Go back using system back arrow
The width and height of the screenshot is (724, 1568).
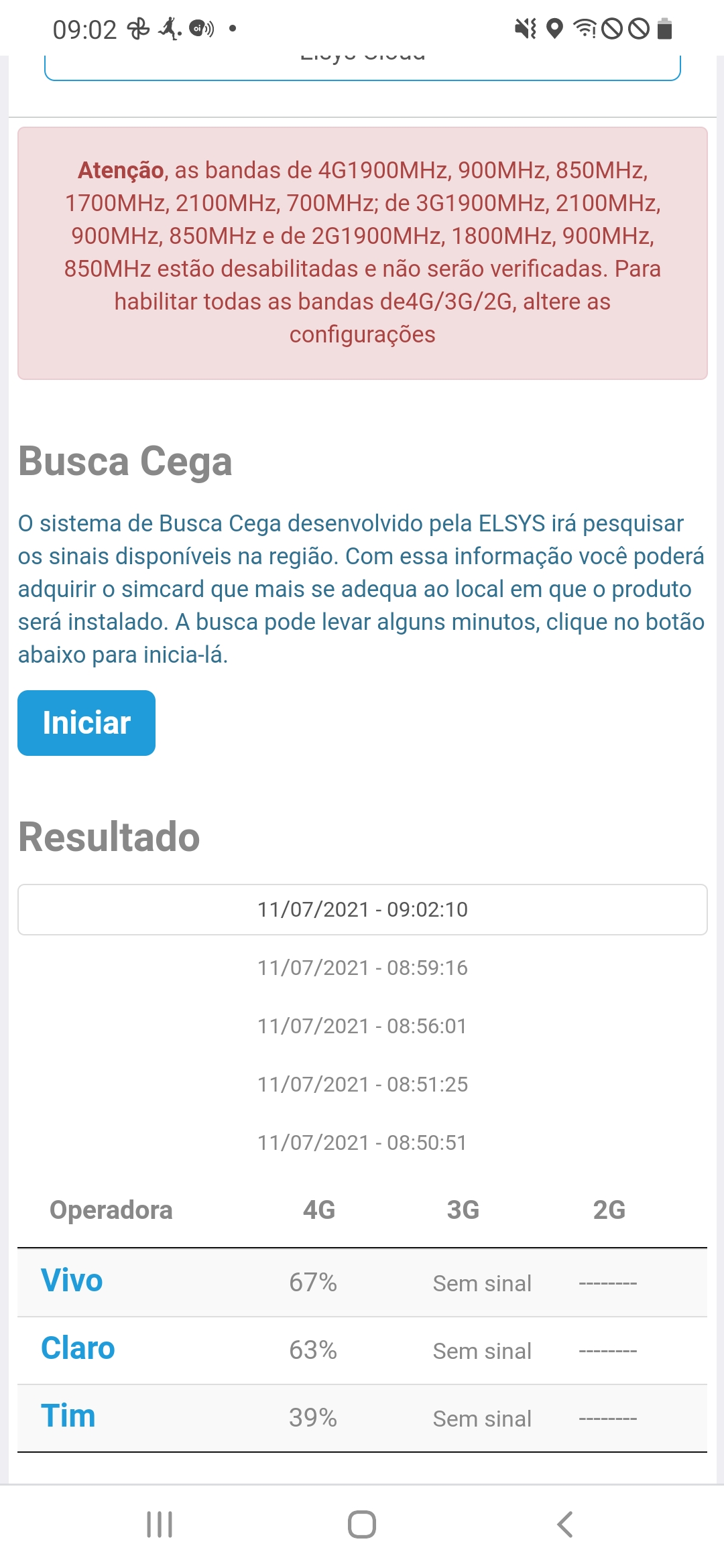click(x=564, y=1524)
